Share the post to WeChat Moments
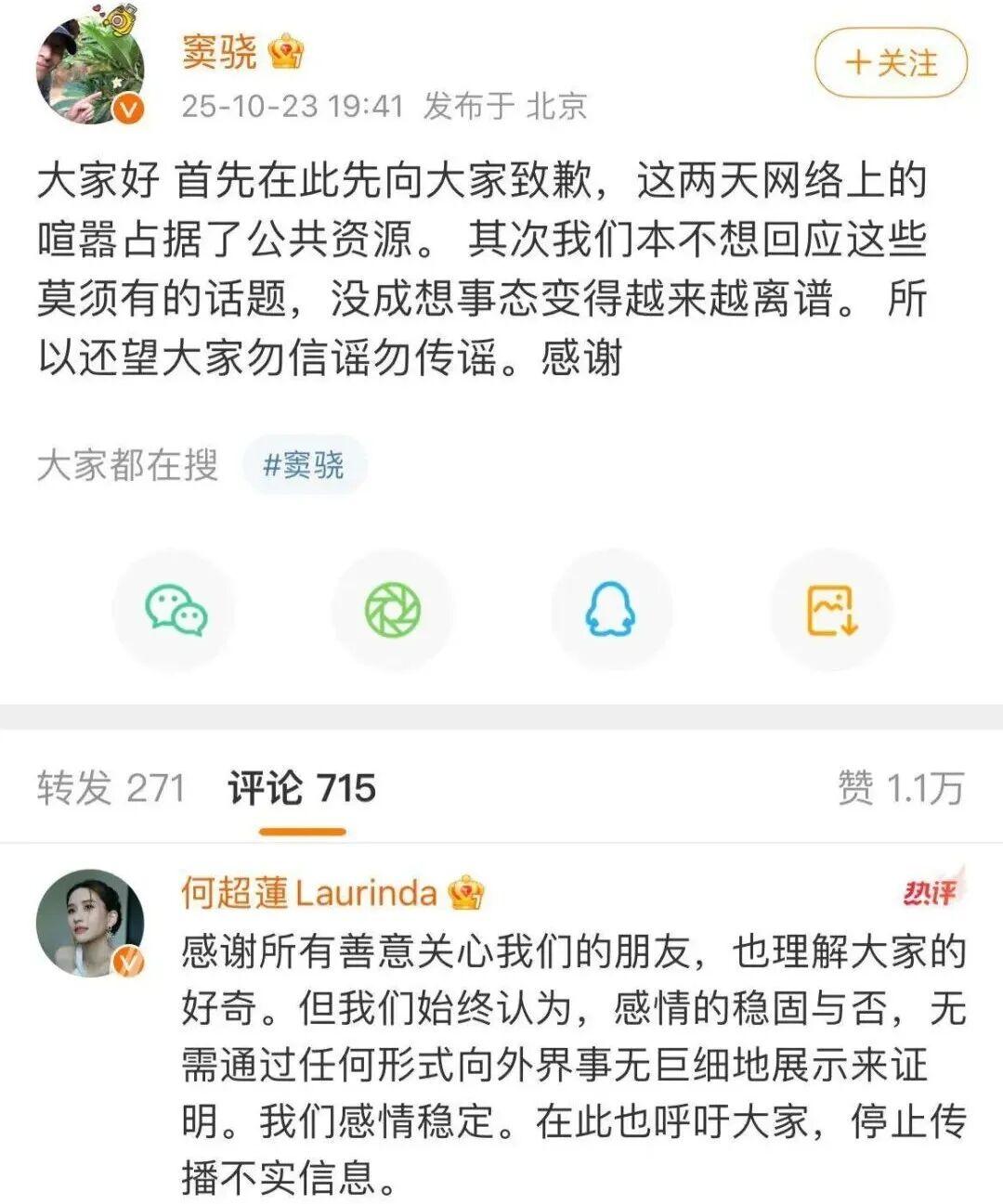Image resolution: width=1003 pixels, height=1204 pixels. point(390,608)
